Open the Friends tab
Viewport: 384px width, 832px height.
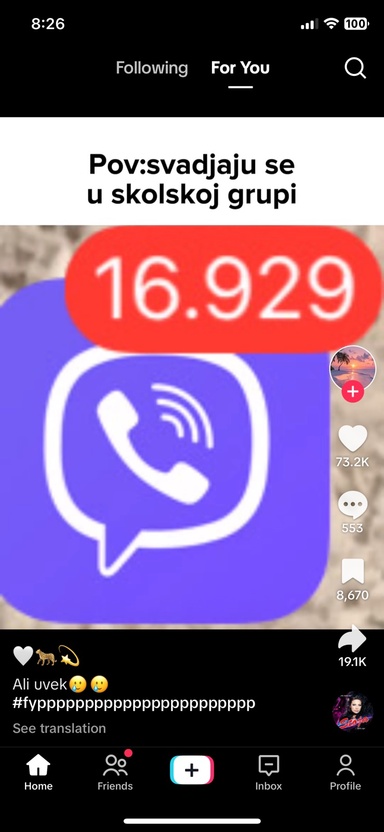pos(115,773)
